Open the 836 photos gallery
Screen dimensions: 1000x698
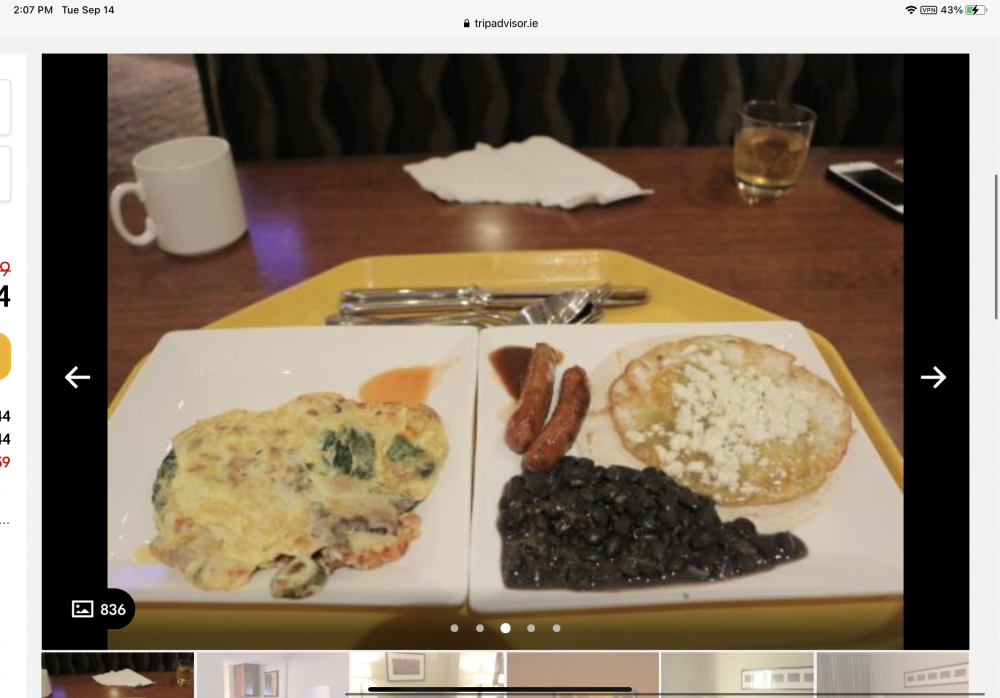tap(99, 609)
